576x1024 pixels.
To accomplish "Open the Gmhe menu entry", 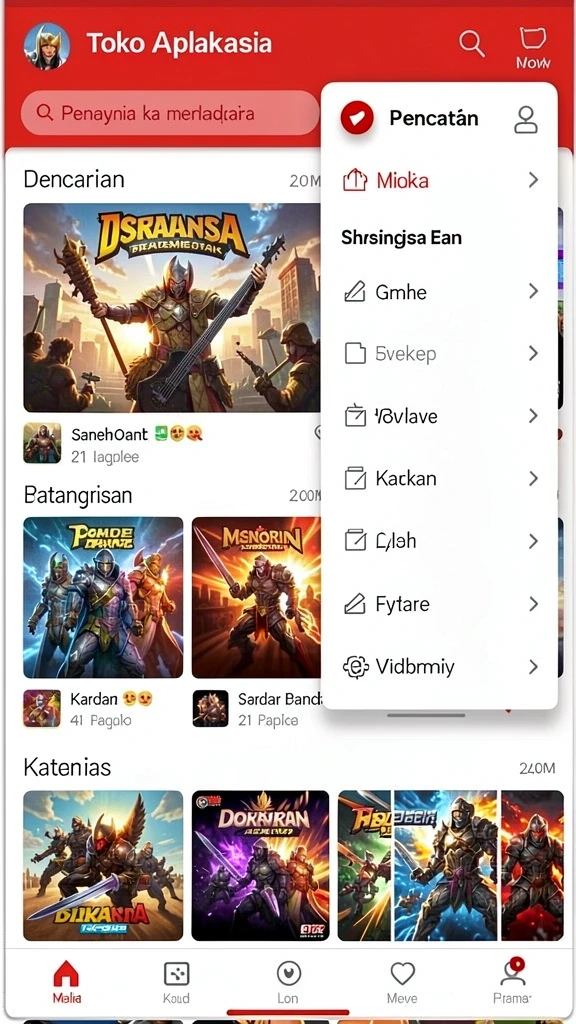I will [440, 291].
